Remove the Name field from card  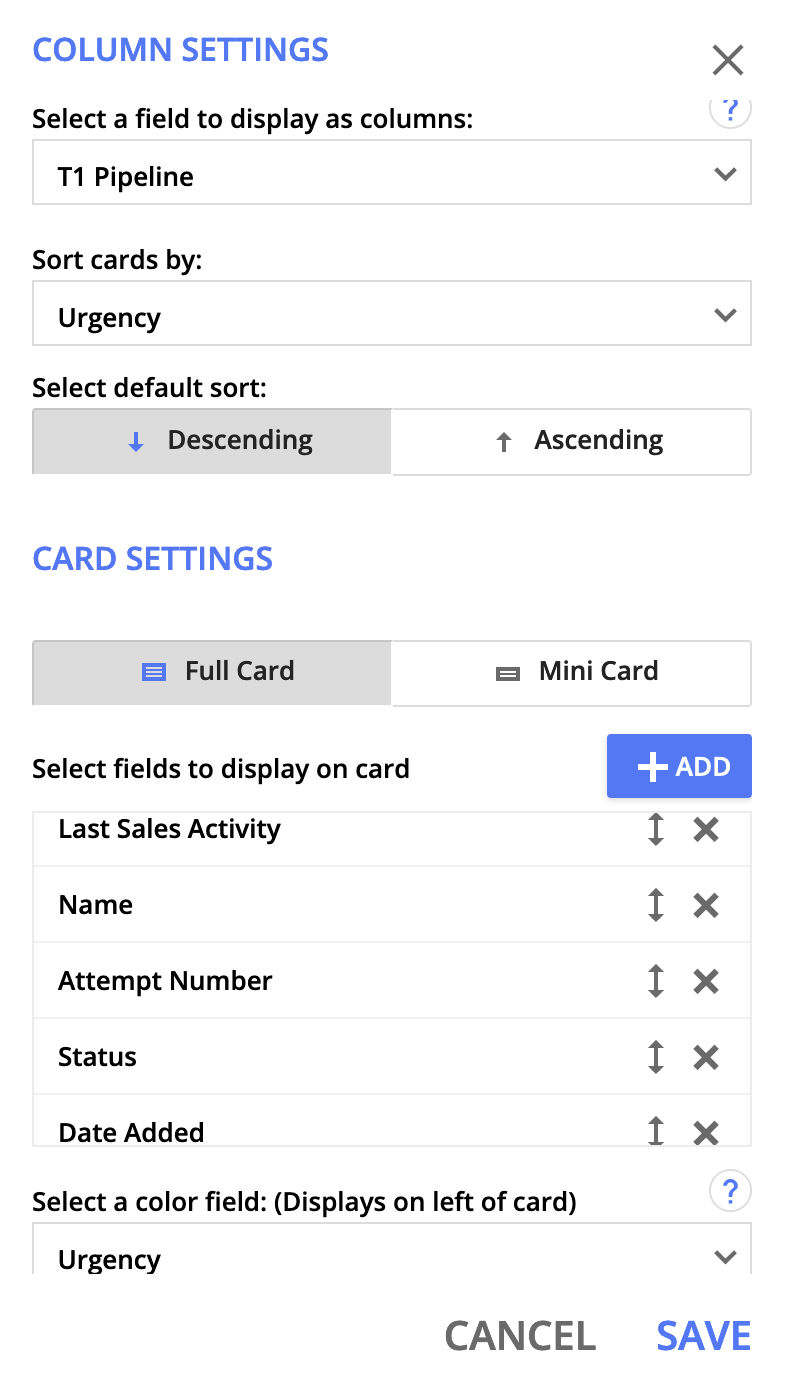point(706,905)
